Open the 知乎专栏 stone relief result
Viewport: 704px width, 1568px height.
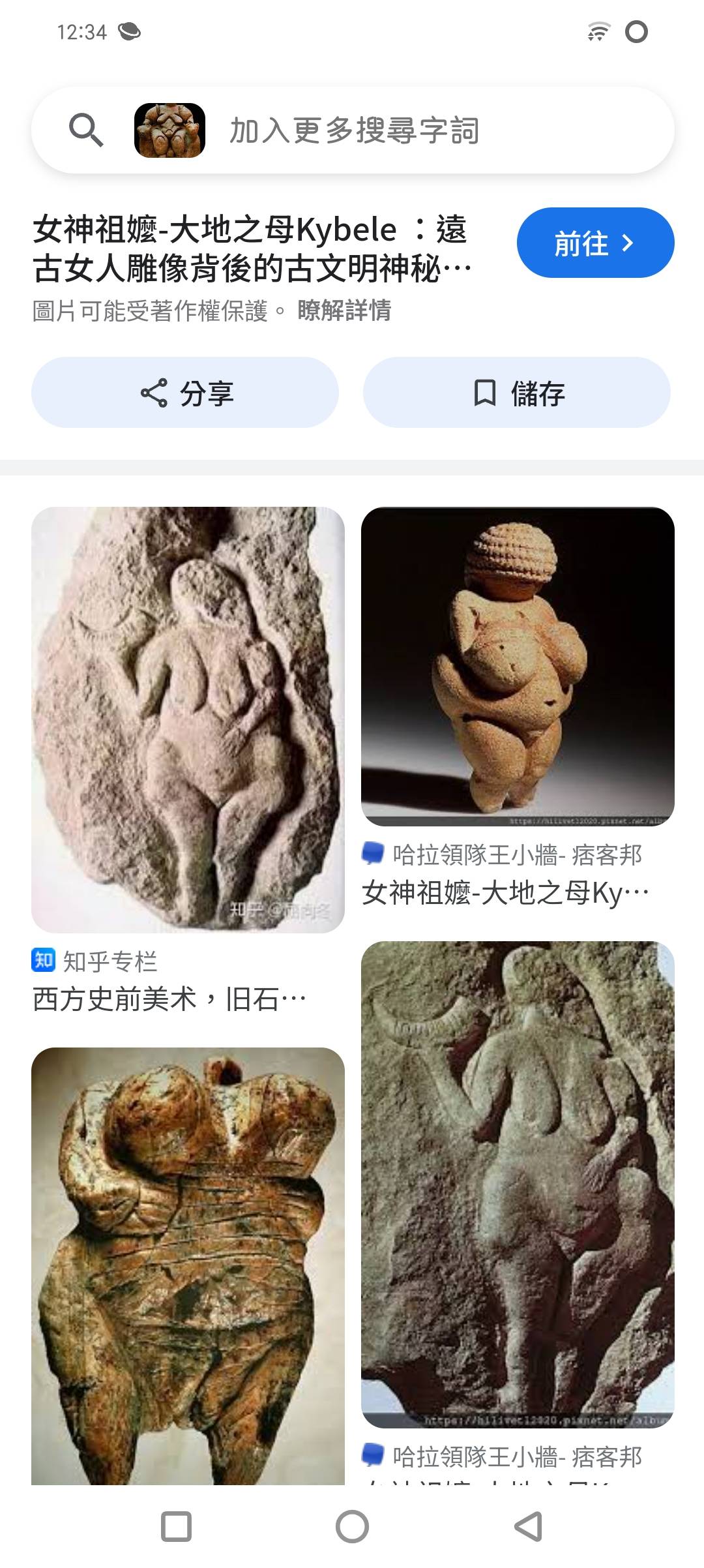(188, 719)
